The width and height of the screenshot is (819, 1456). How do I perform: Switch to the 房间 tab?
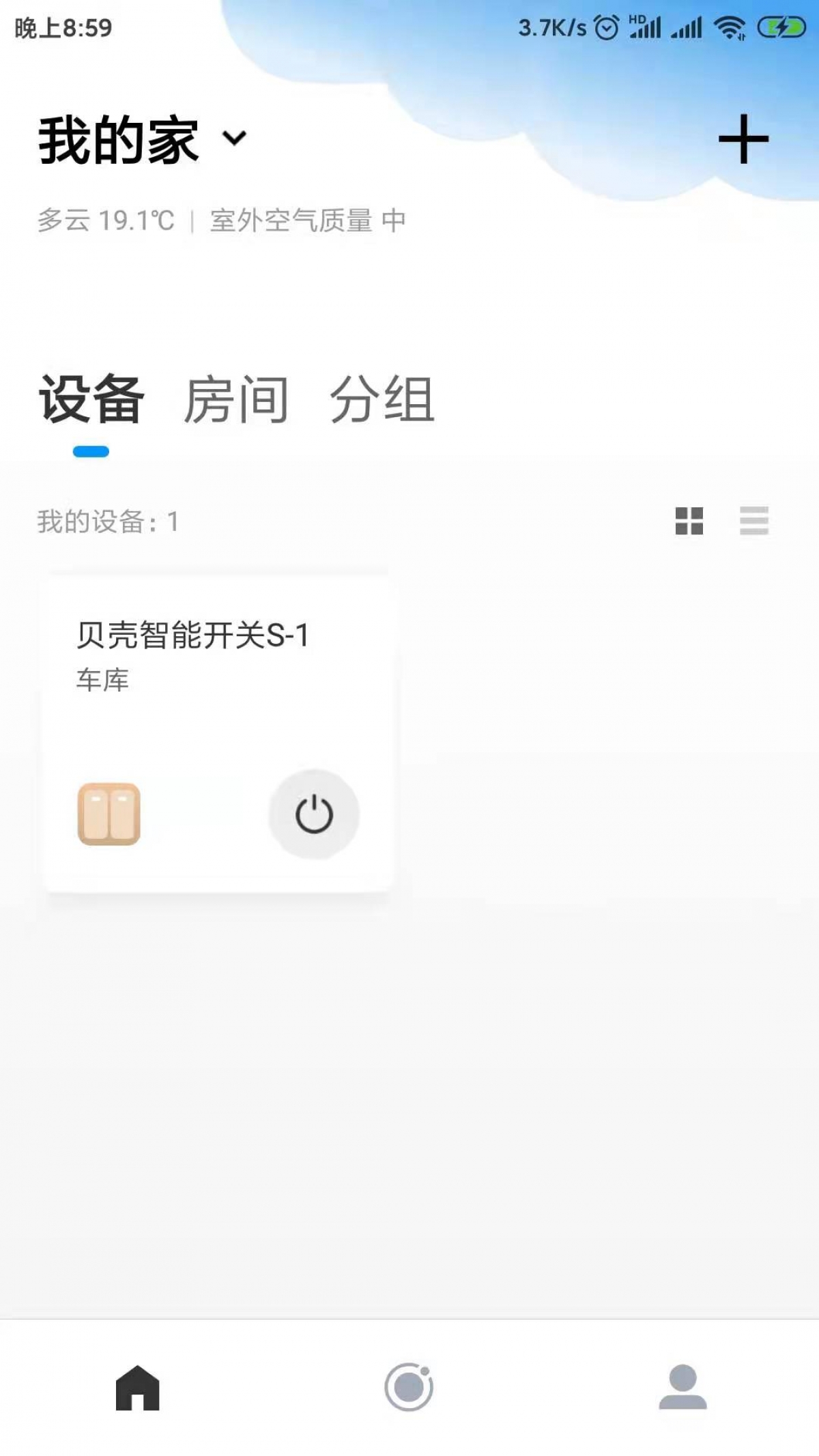tap(235, 400)
